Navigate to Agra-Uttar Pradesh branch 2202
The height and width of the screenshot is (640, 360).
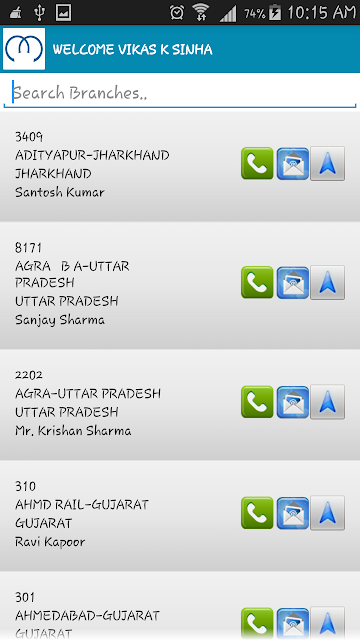327,402
